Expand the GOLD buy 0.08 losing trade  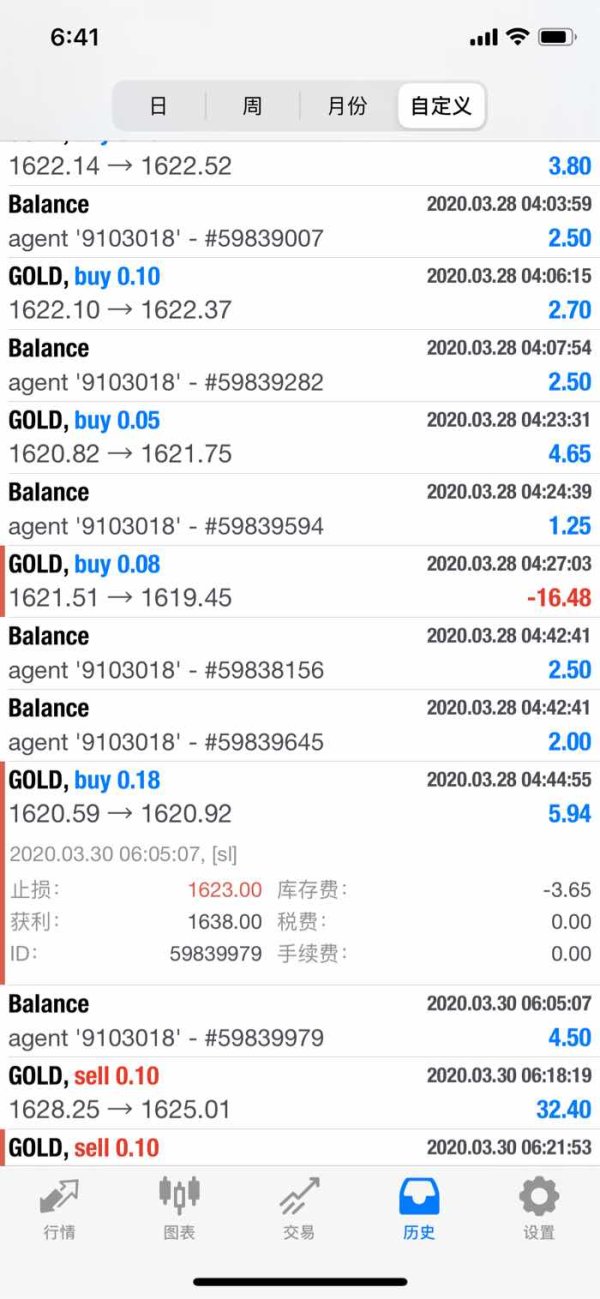pyautogui.click(x=300, y=581)
